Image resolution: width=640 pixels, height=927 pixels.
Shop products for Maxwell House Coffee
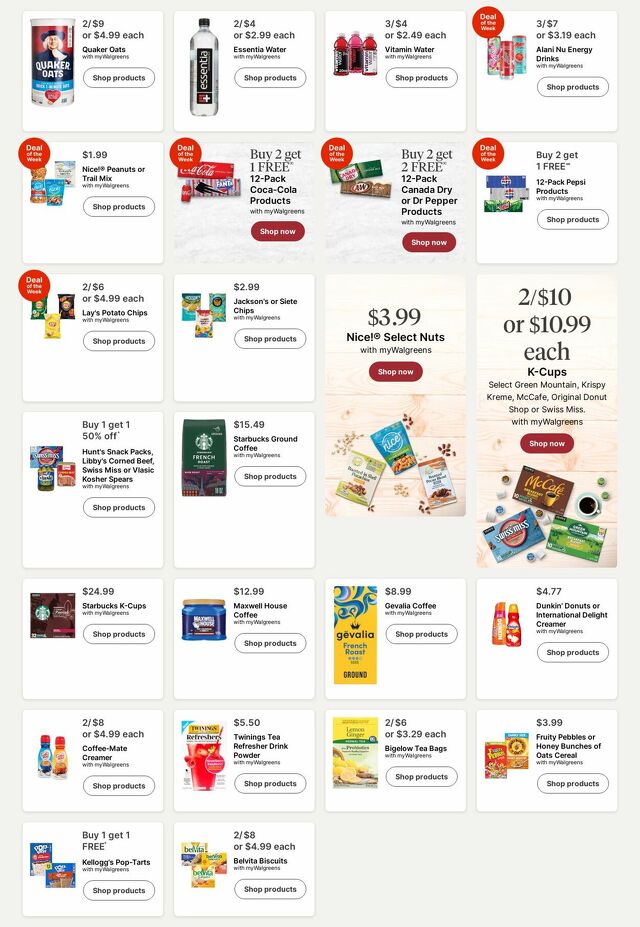(x=270, y=643)
